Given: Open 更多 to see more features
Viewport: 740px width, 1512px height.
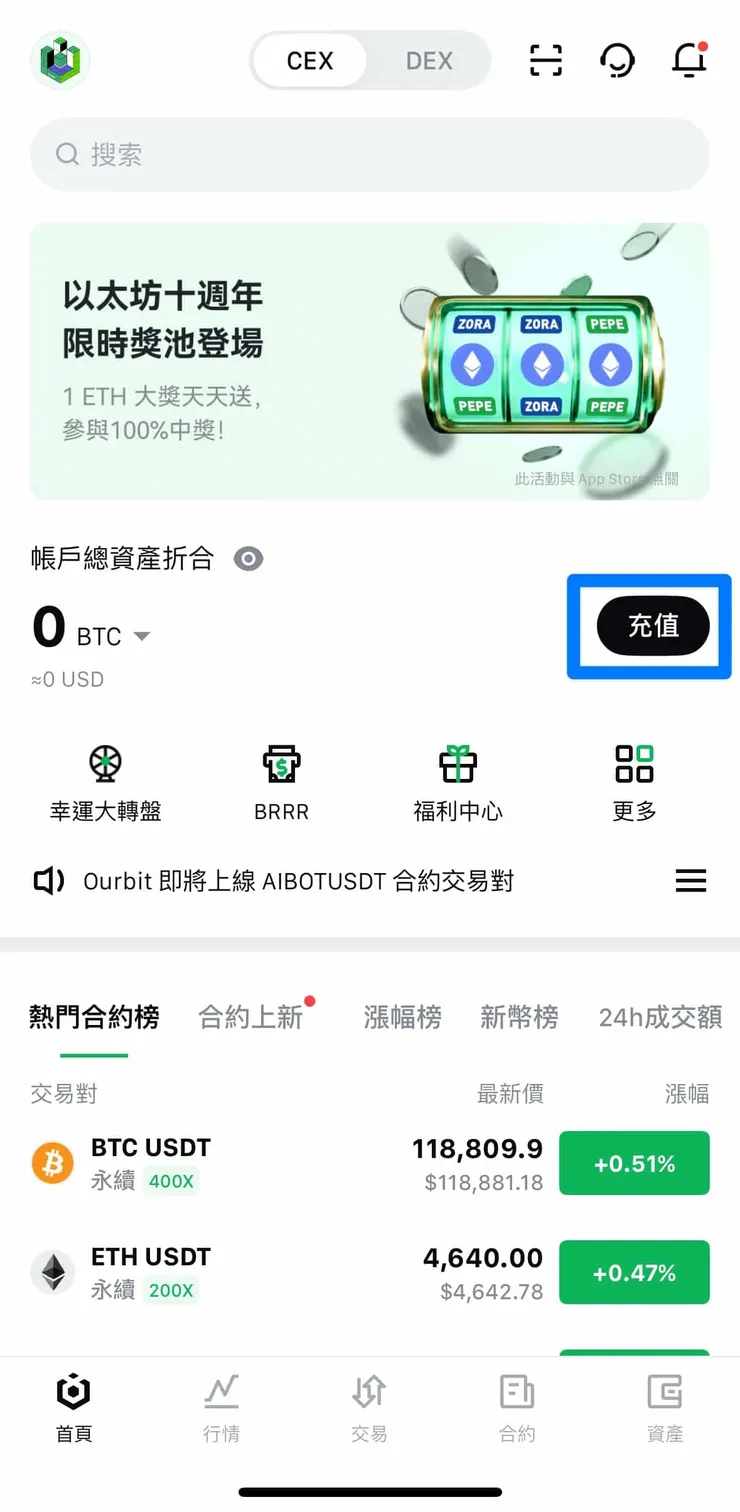Looking at the screenshot, I should [x=633, y=782].
